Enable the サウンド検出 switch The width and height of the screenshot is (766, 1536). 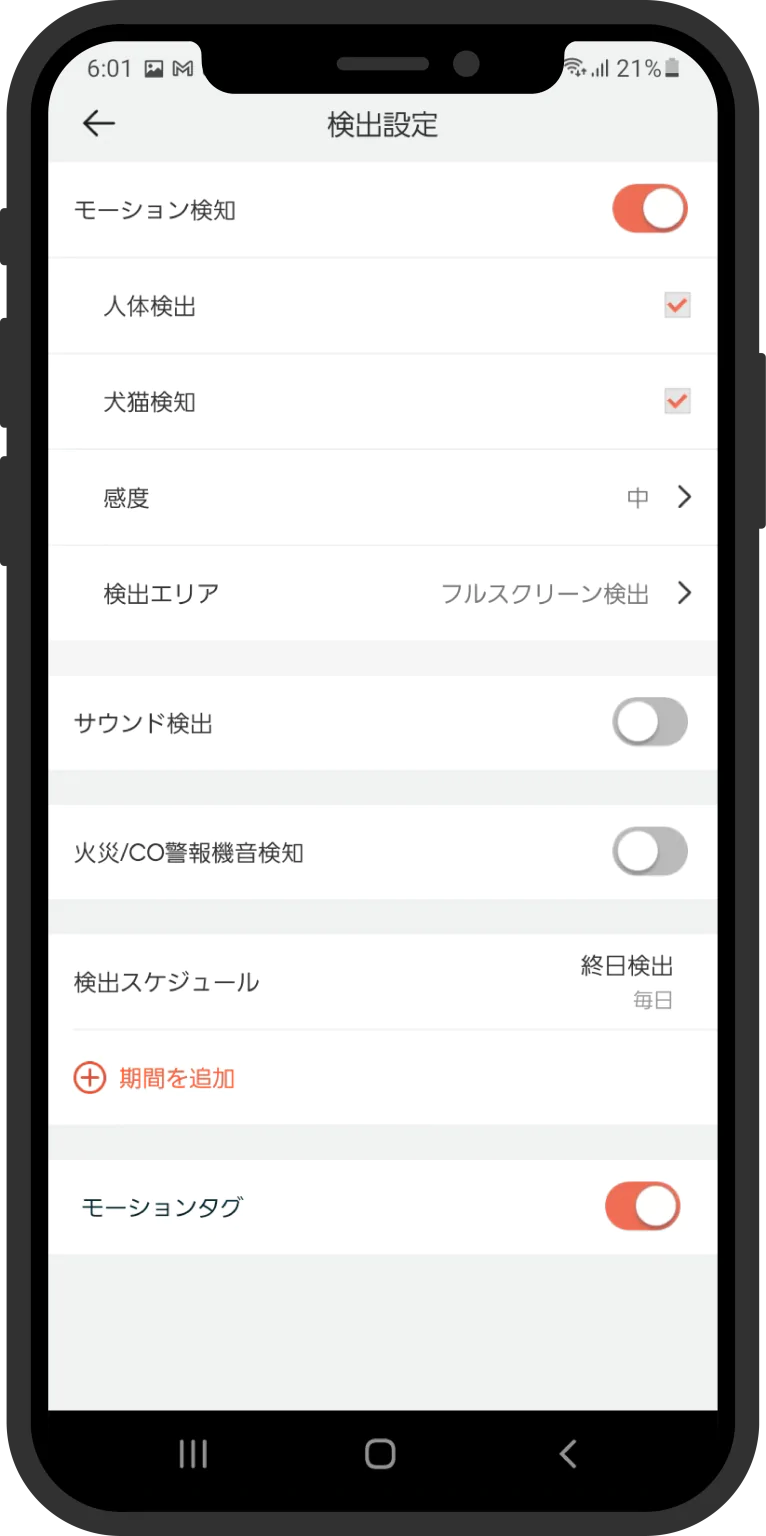tap(650, 722)
